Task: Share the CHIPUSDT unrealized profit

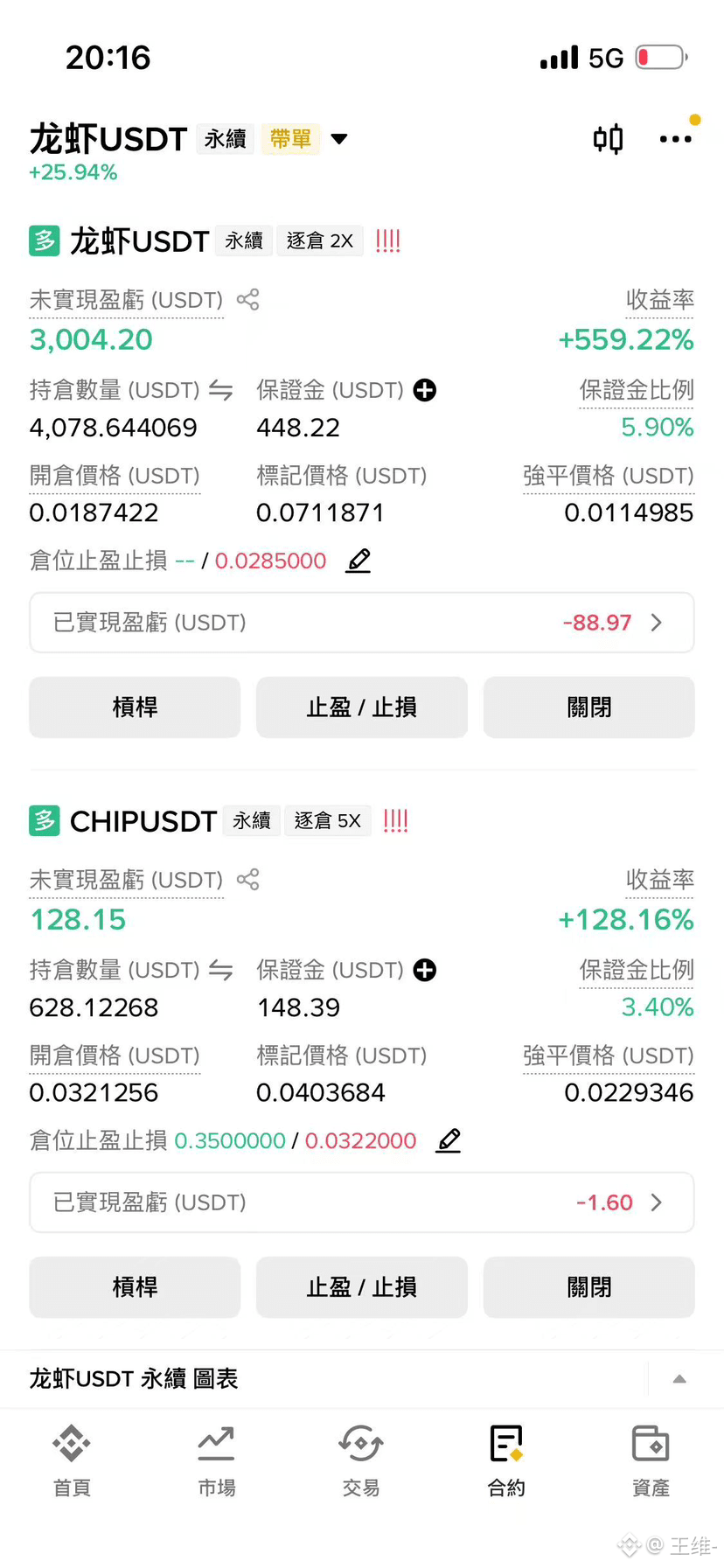Action: [248, 880]
